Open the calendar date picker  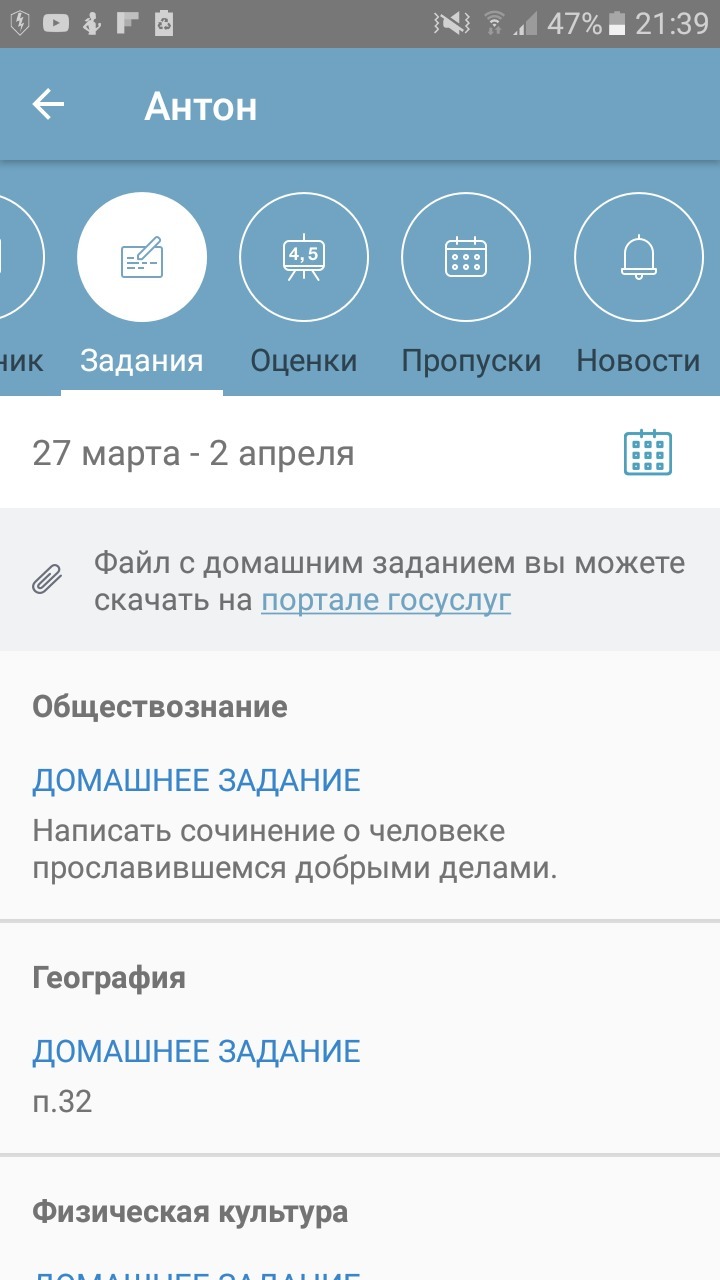647,453
